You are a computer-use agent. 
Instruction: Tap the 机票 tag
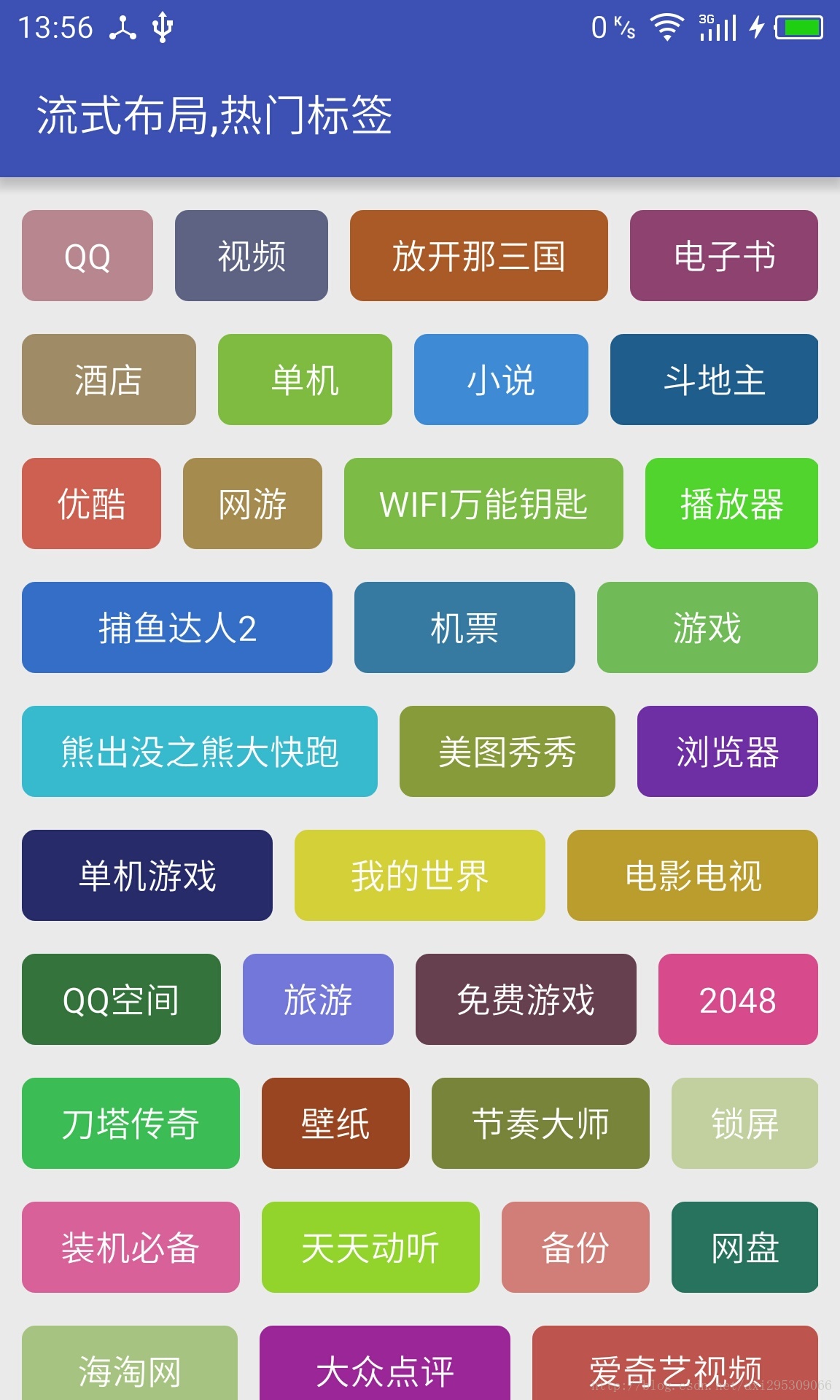[x=464, y=628]
